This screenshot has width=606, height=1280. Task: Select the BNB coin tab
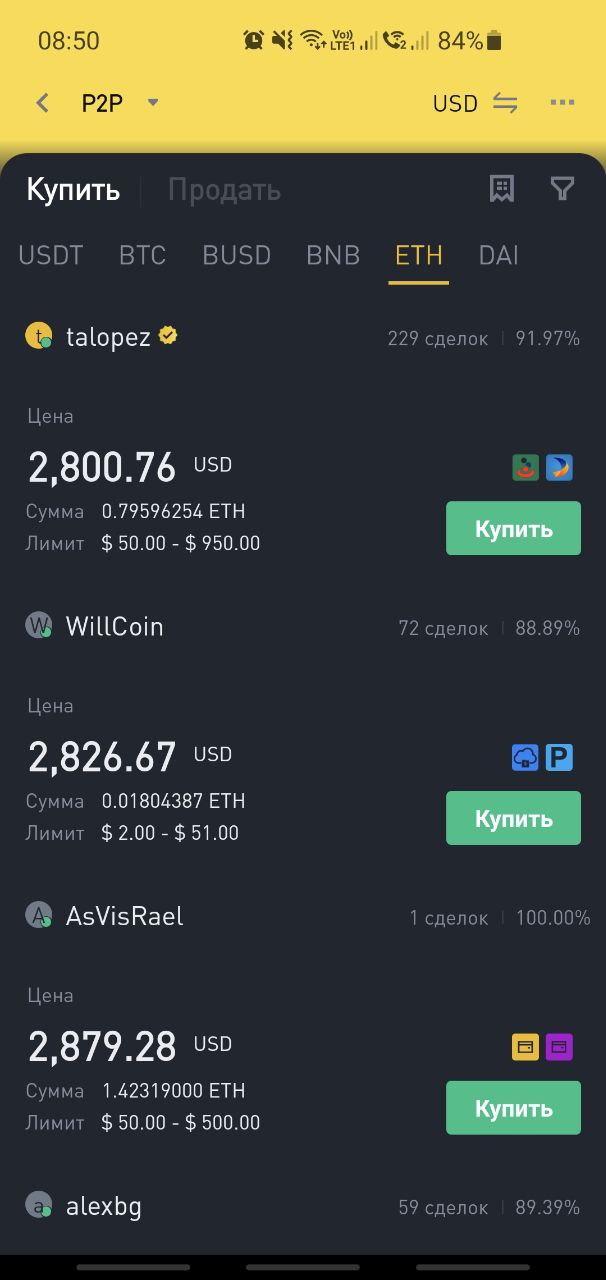(x=333, y=255)
